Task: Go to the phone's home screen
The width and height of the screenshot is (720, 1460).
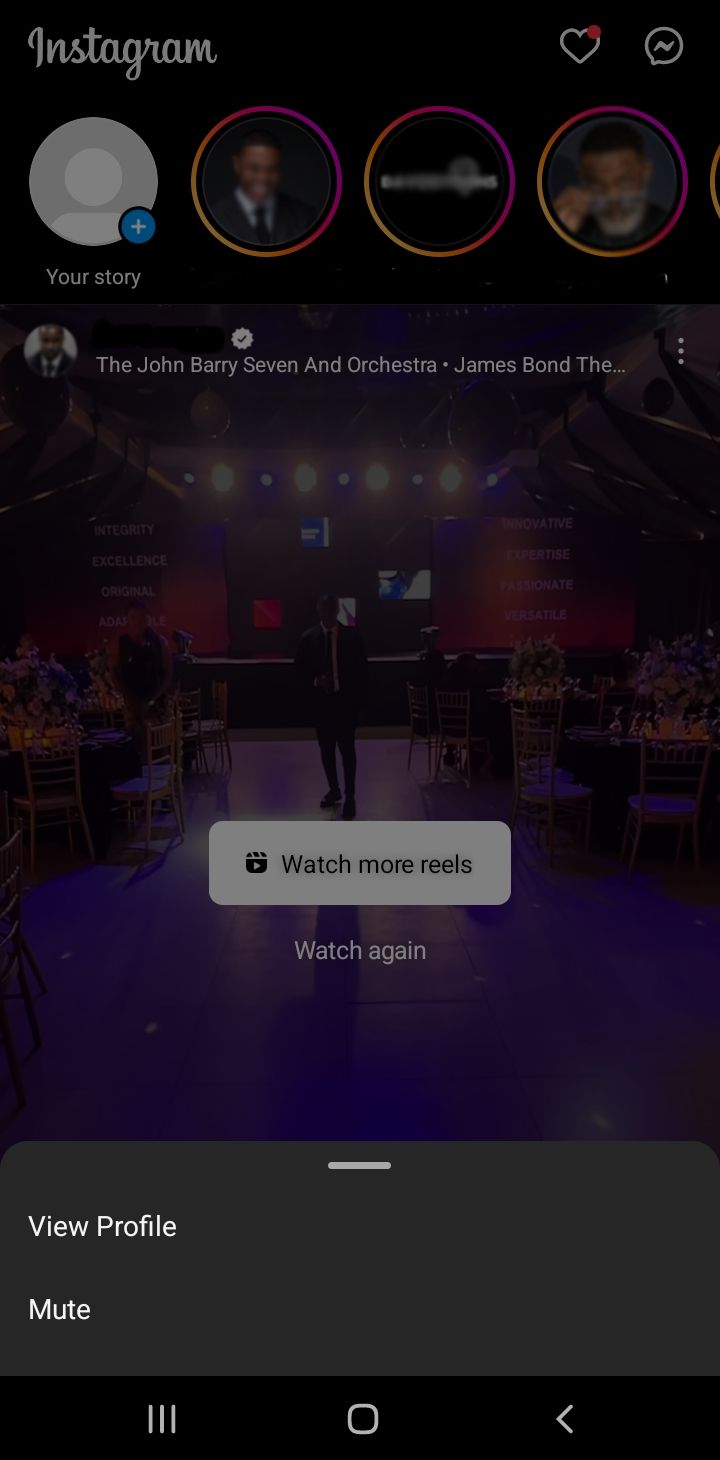Action: pos(362,1418)
